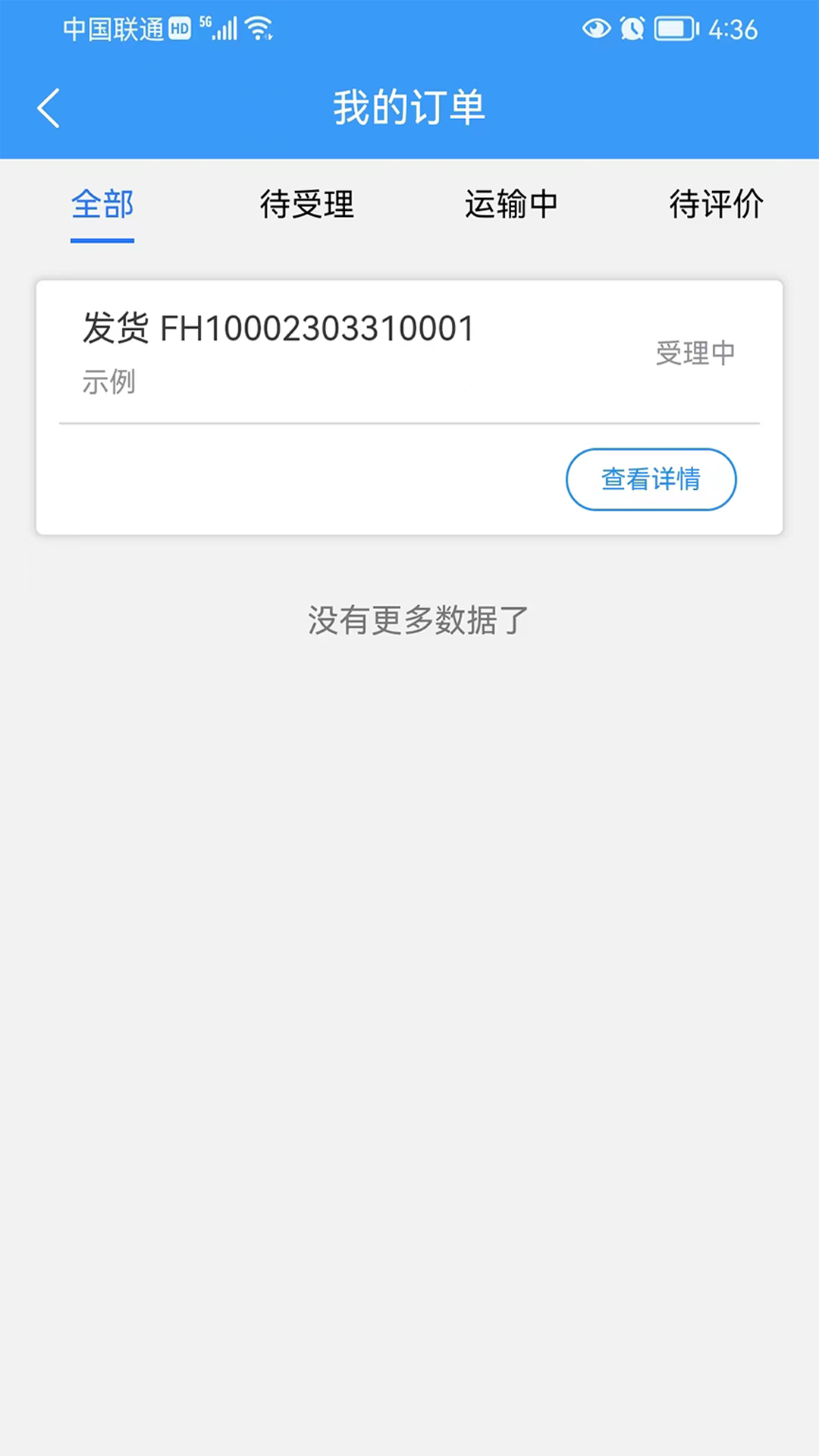Open details with 查看详情 button
819x1456 pixels.
click(651, 479)
